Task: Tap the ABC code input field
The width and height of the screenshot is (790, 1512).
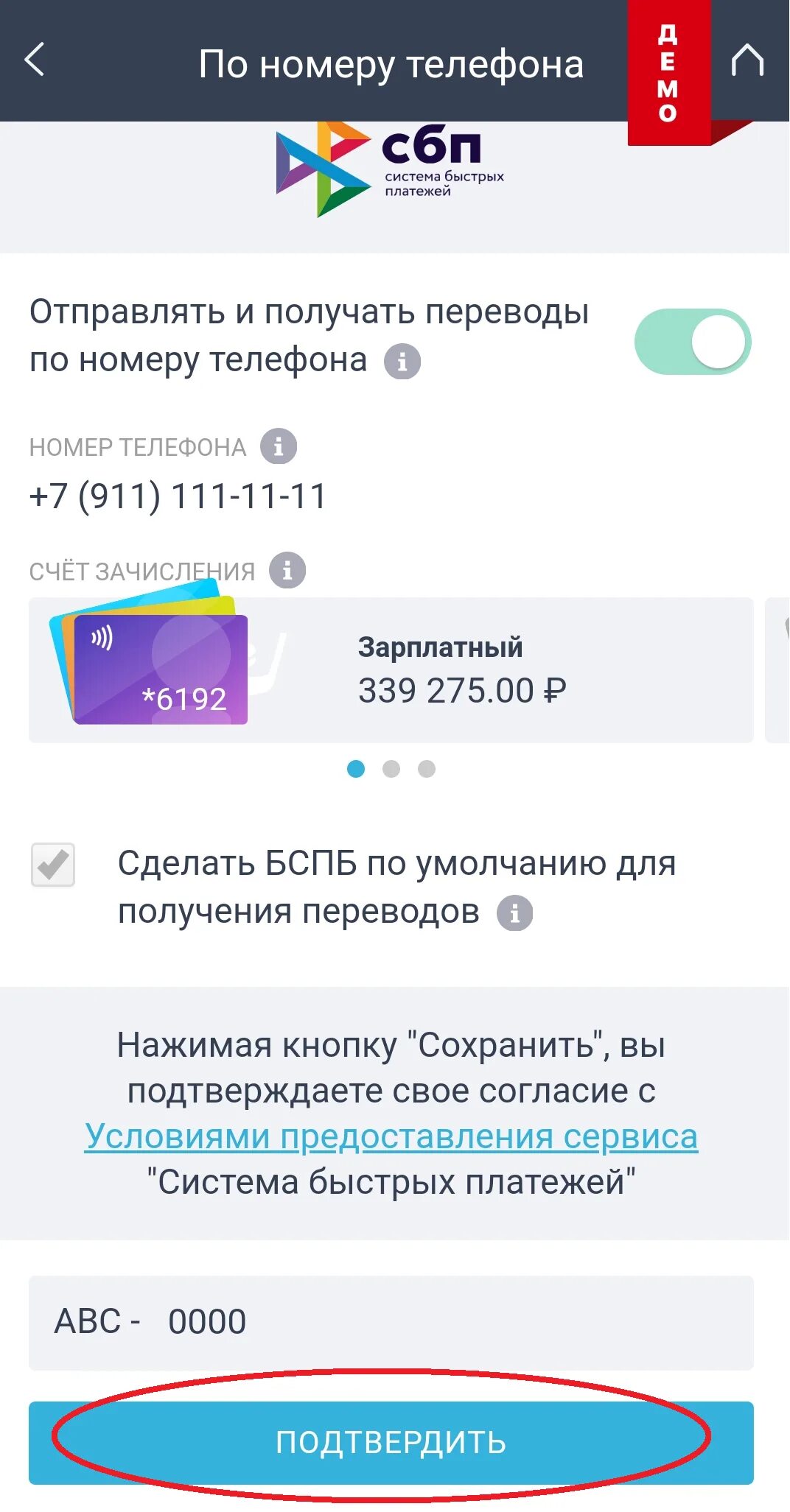Action: 391,1323
